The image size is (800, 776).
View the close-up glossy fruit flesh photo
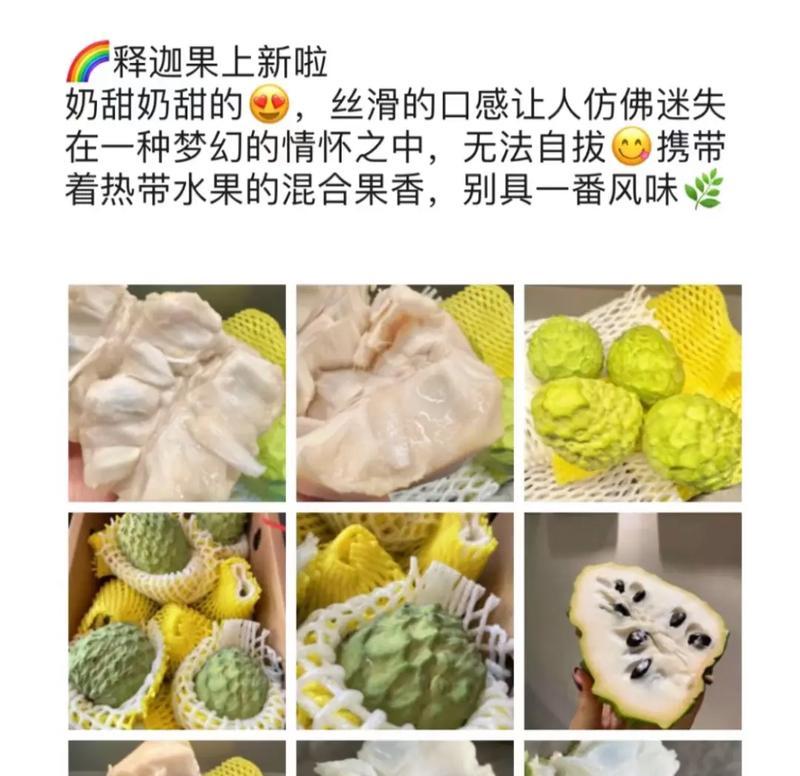point(404,393)
